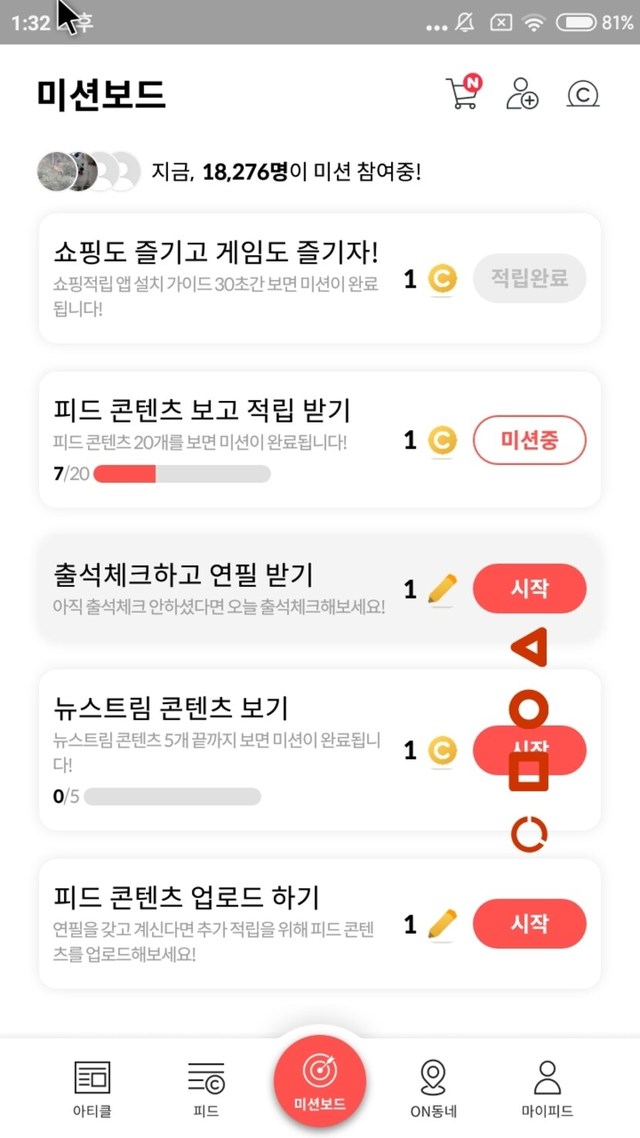Open the shopping cart icon
640x1138 pixels.
click(462, 93)
